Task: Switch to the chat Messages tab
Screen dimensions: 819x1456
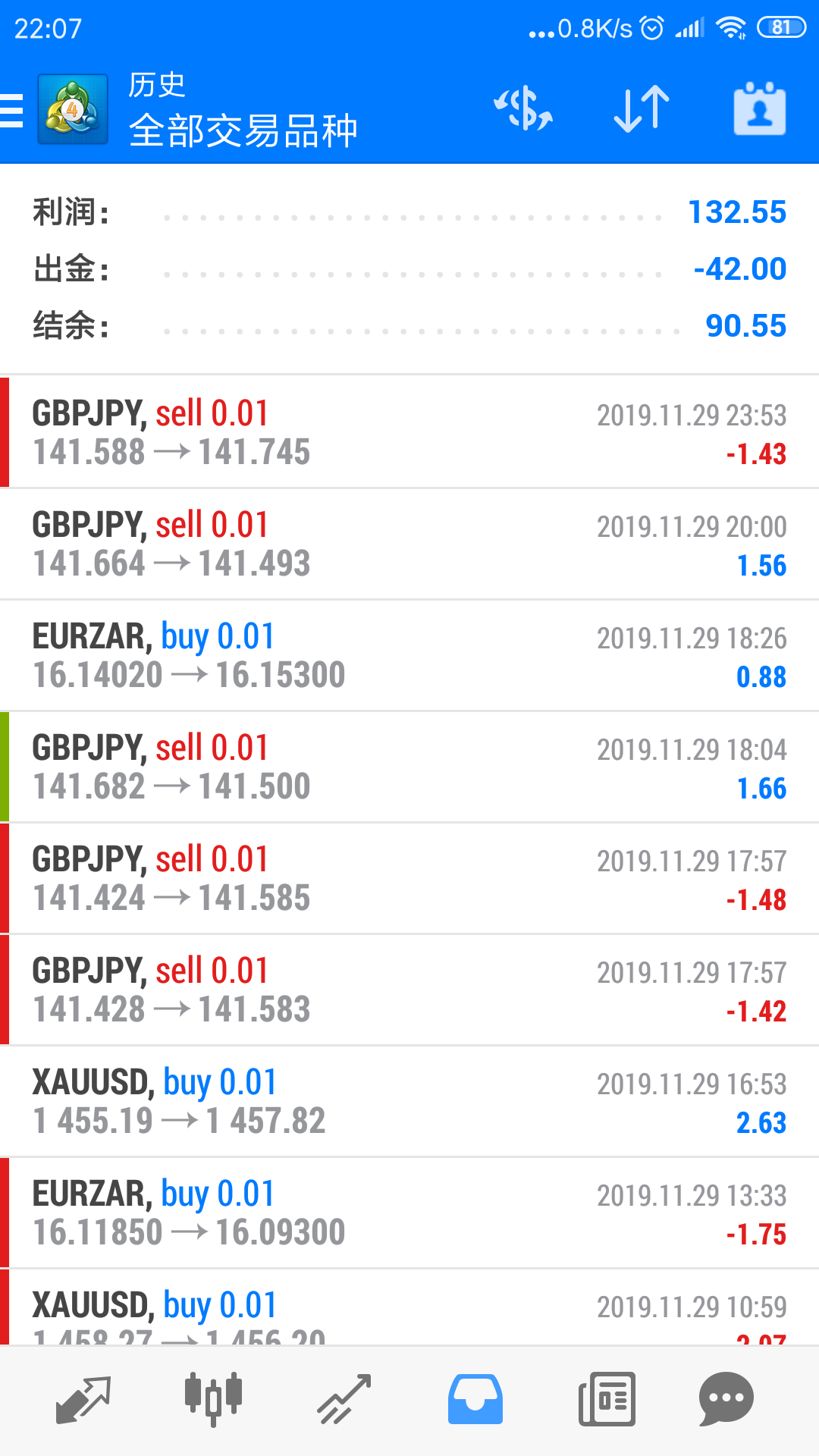Action: [726, 1399]
